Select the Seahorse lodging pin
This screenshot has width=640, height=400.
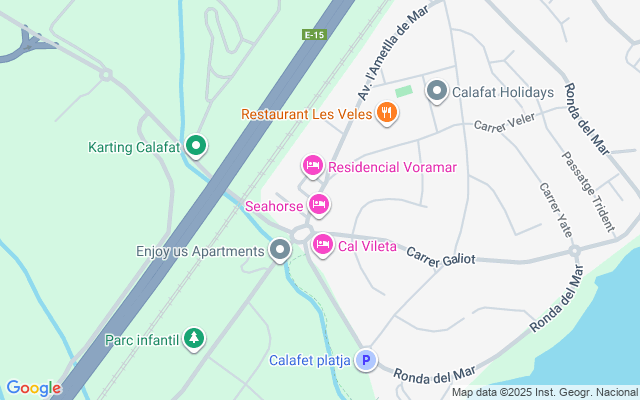(319, 205)
